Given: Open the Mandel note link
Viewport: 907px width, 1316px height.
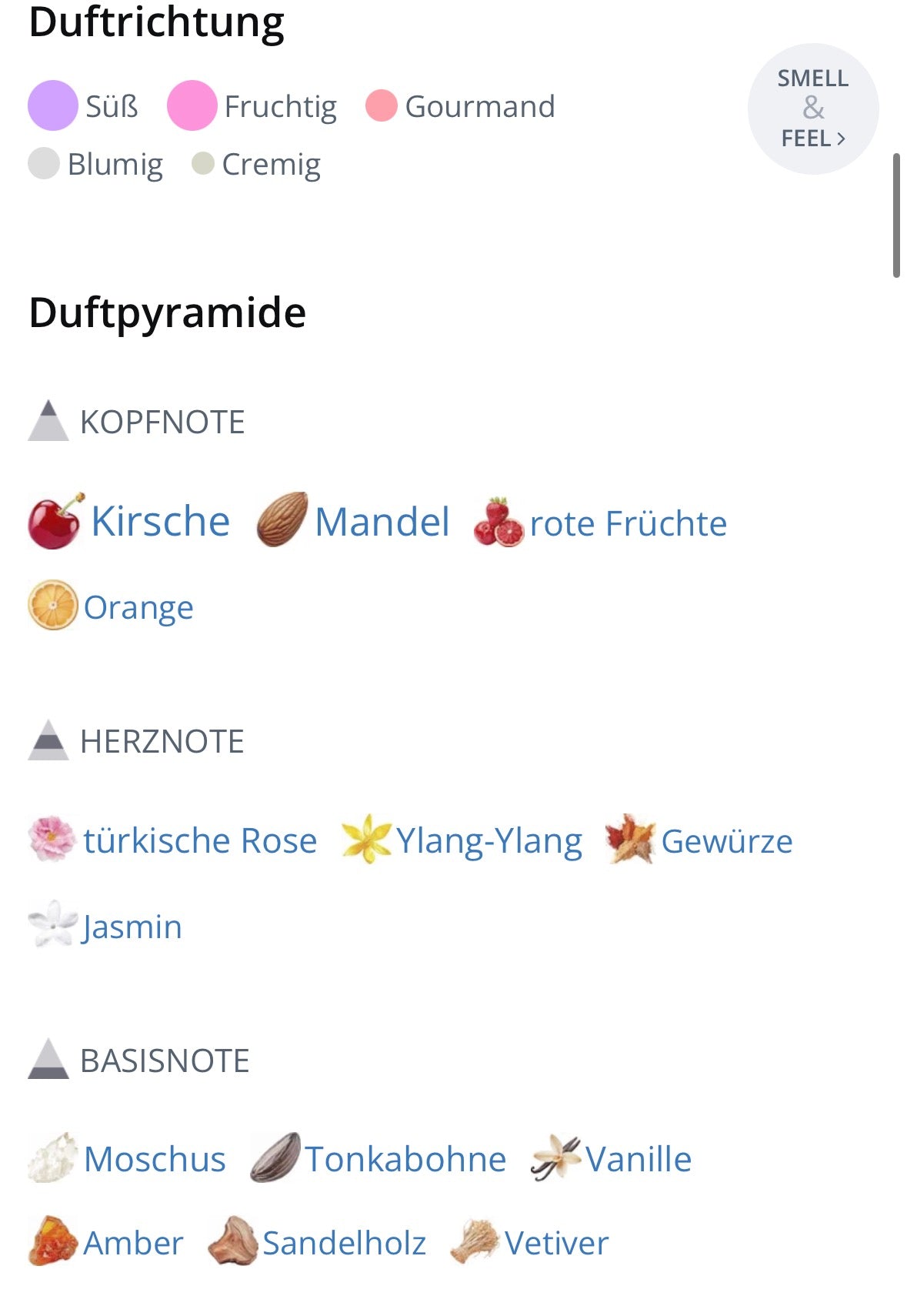Looking at the screenshot, I should 382,522.
